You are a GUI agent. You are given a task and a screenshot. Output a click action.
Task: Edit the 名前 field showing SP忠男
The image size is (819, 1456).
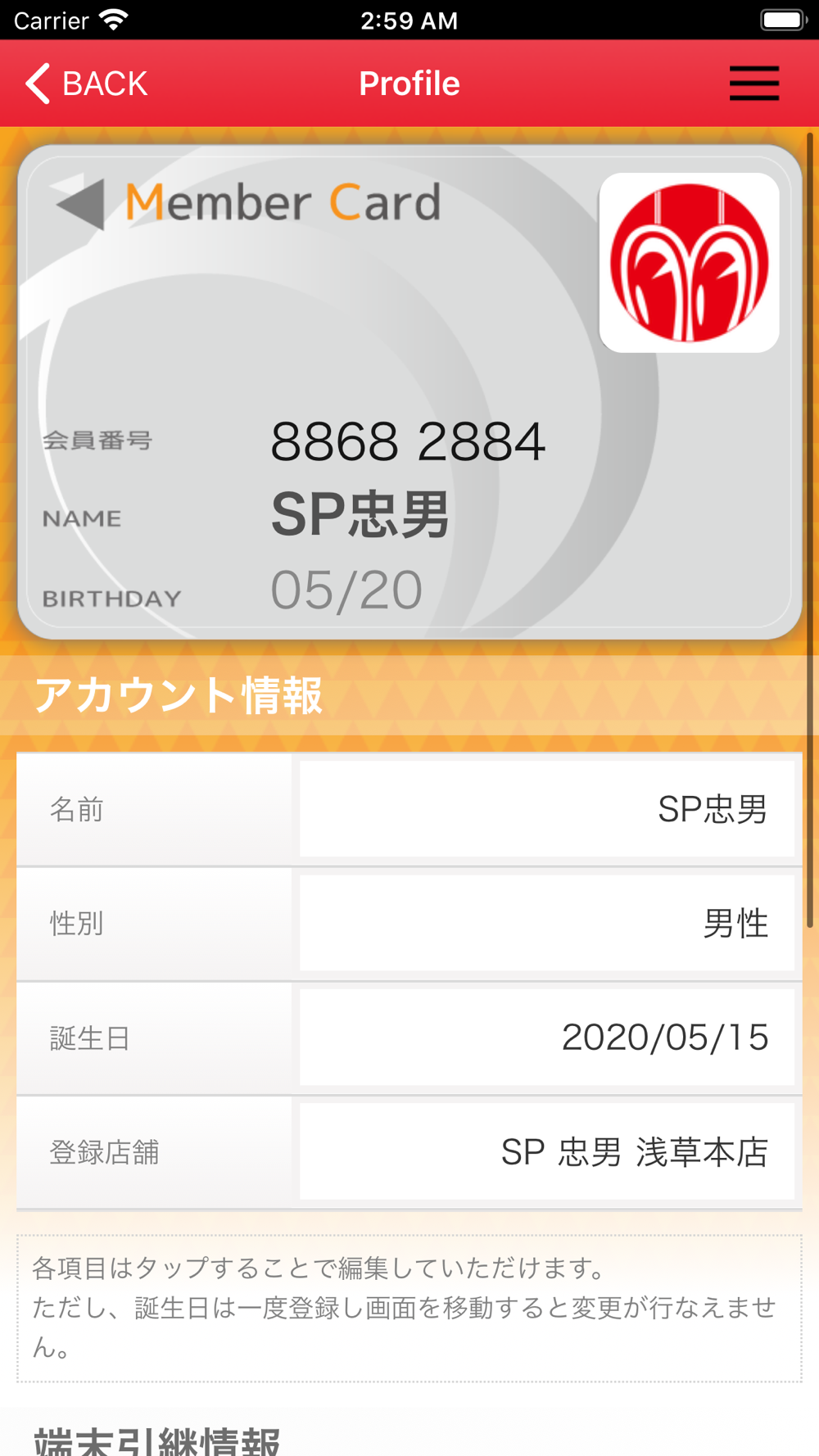point(546,809)
